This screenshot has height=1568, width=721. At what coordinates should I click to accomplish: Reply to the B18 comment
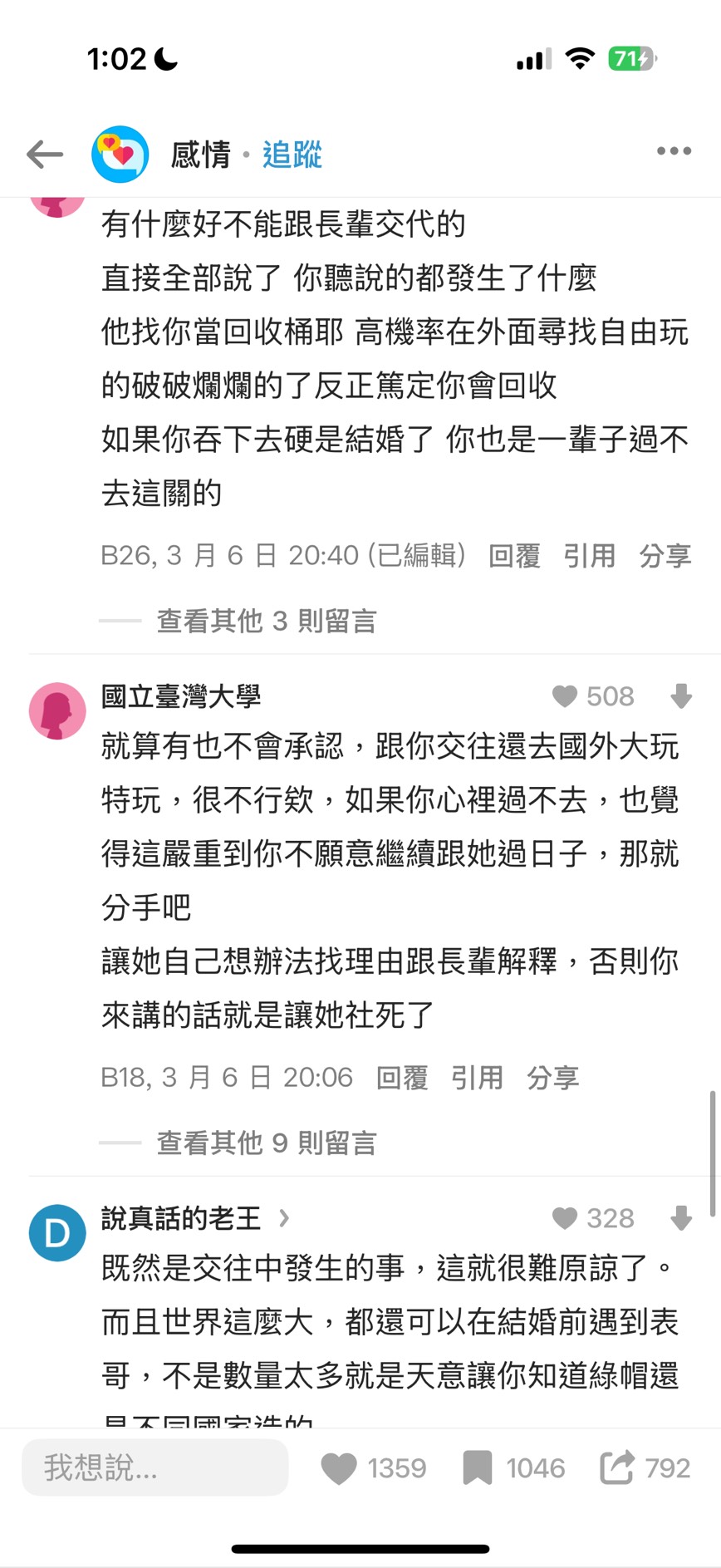coord(402,1078)
